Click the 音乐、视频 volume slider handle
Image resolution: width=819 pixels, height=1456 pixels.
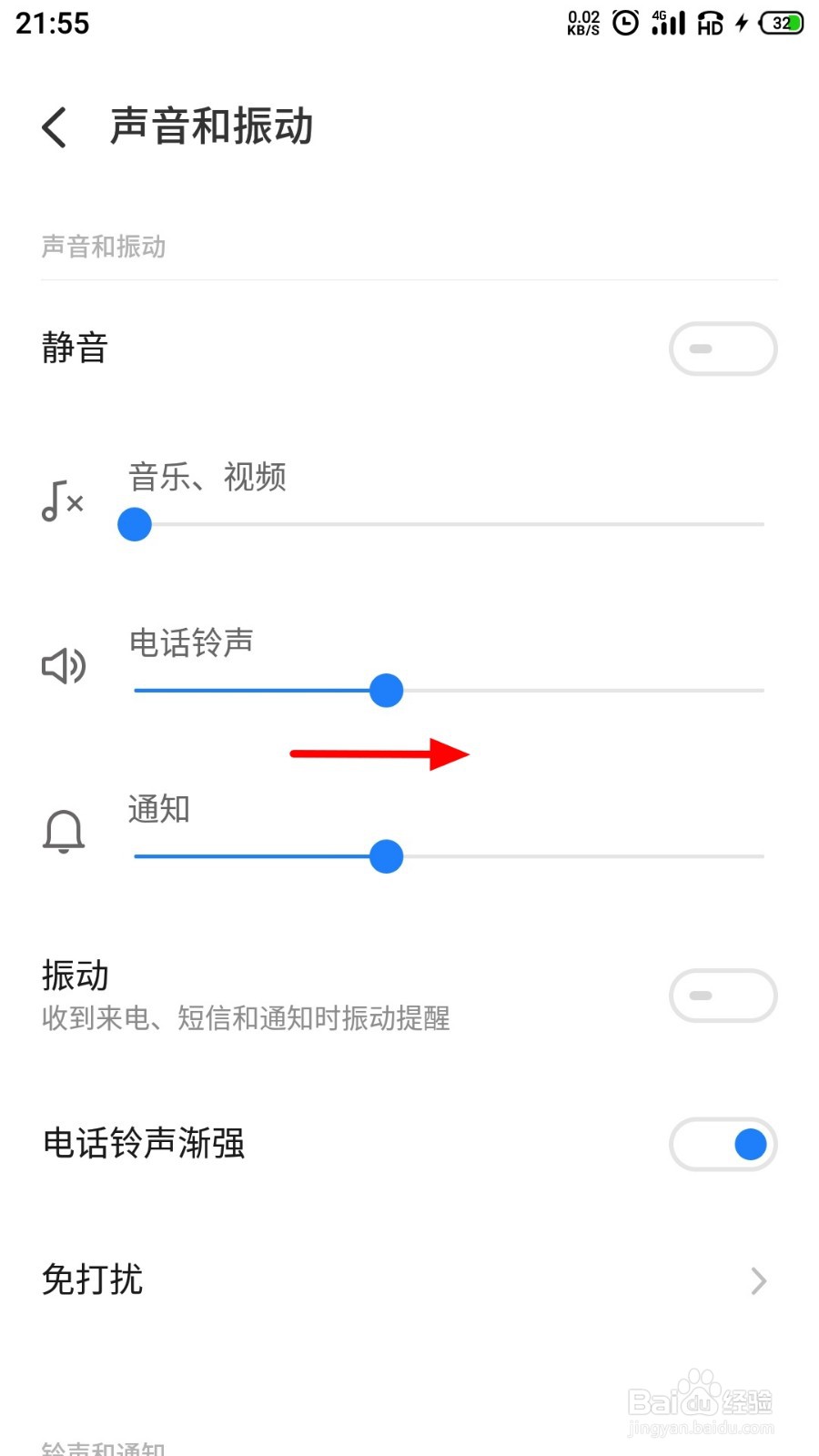tap(134, 523)
